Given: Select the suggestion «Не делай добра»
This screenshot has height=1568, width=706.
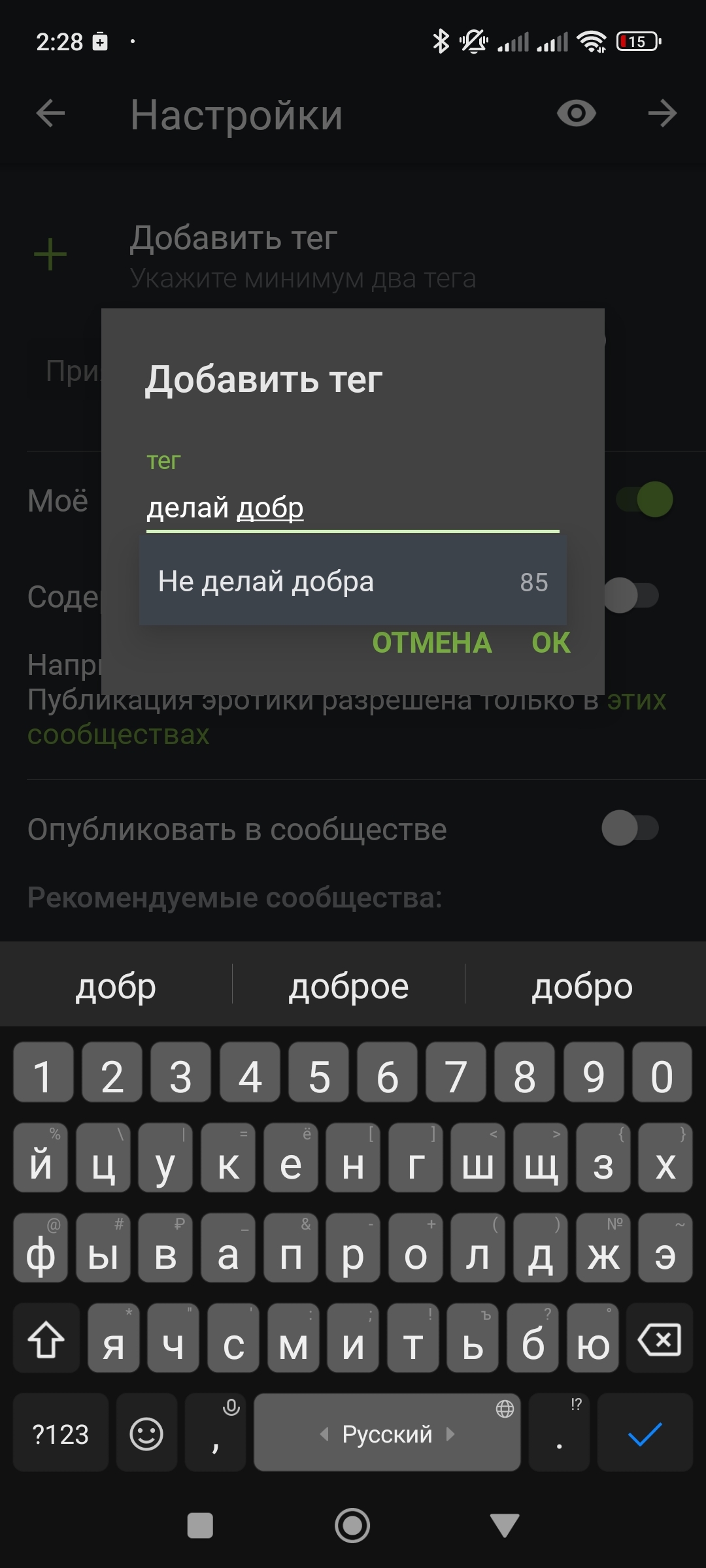Looking at the screenshot, I should [x=353, y=581].
